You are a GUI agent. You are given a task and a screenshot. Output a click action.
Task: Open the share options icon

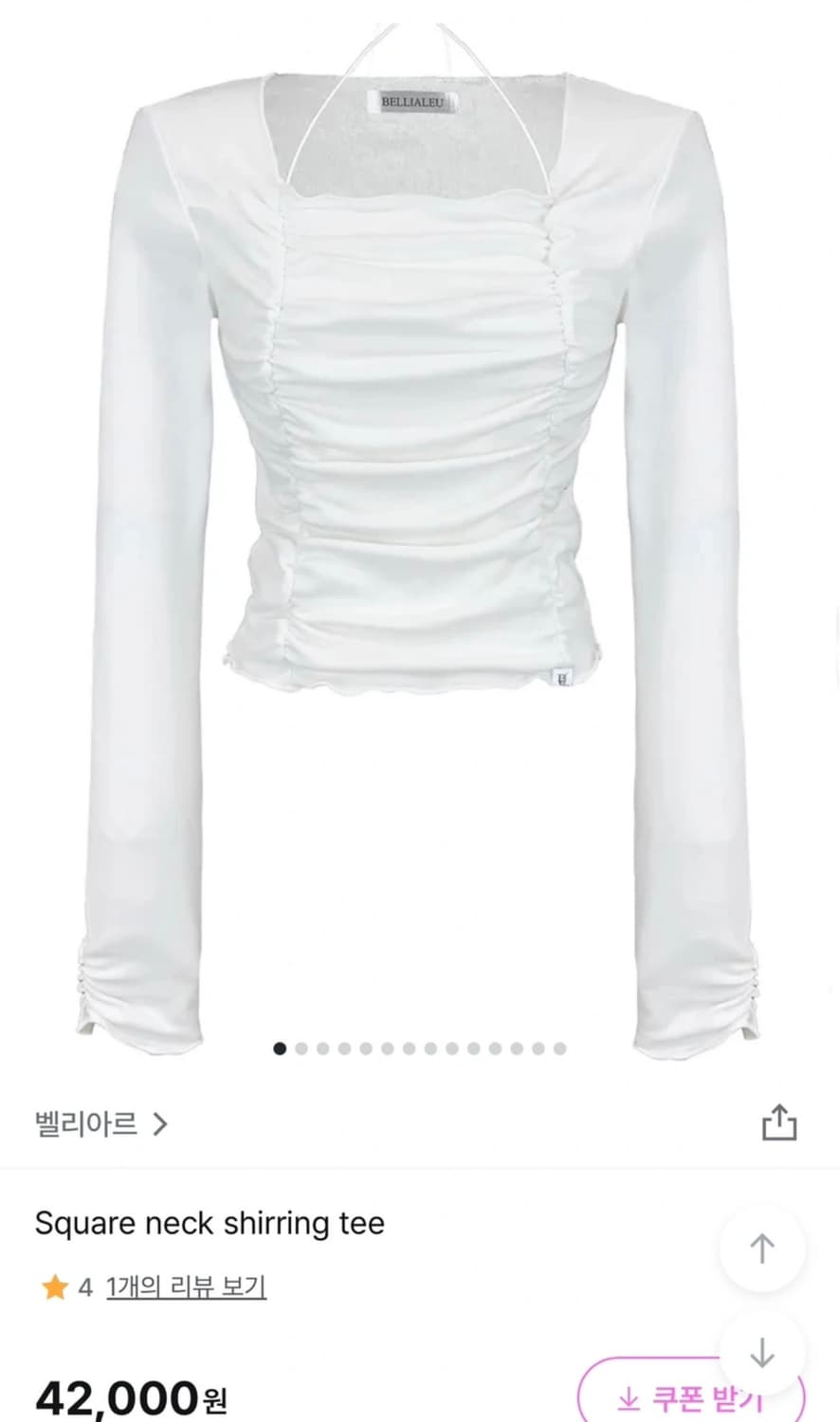click(x=780, y=1123)
